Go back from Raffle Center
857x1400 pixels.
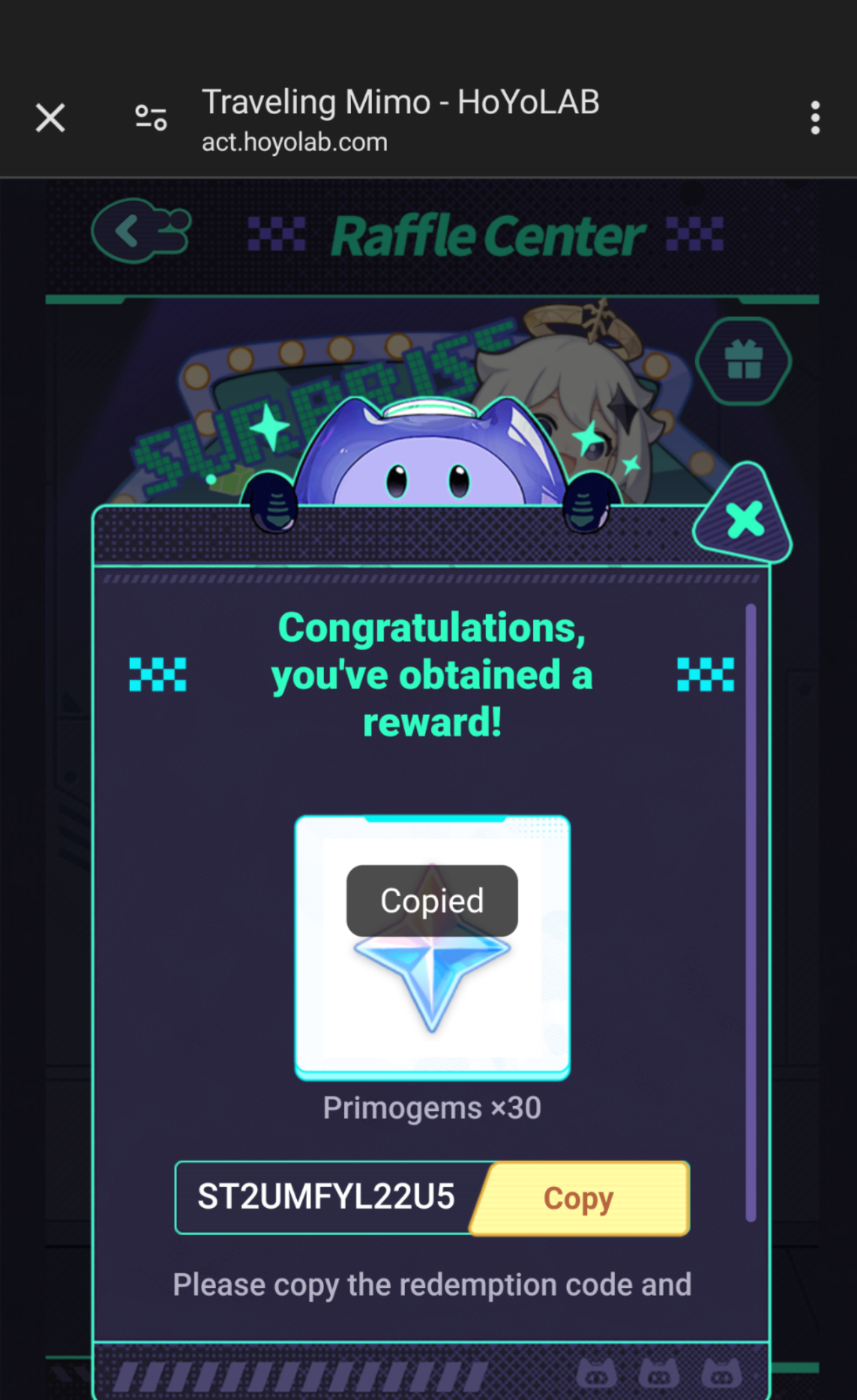tap(141, 231)
